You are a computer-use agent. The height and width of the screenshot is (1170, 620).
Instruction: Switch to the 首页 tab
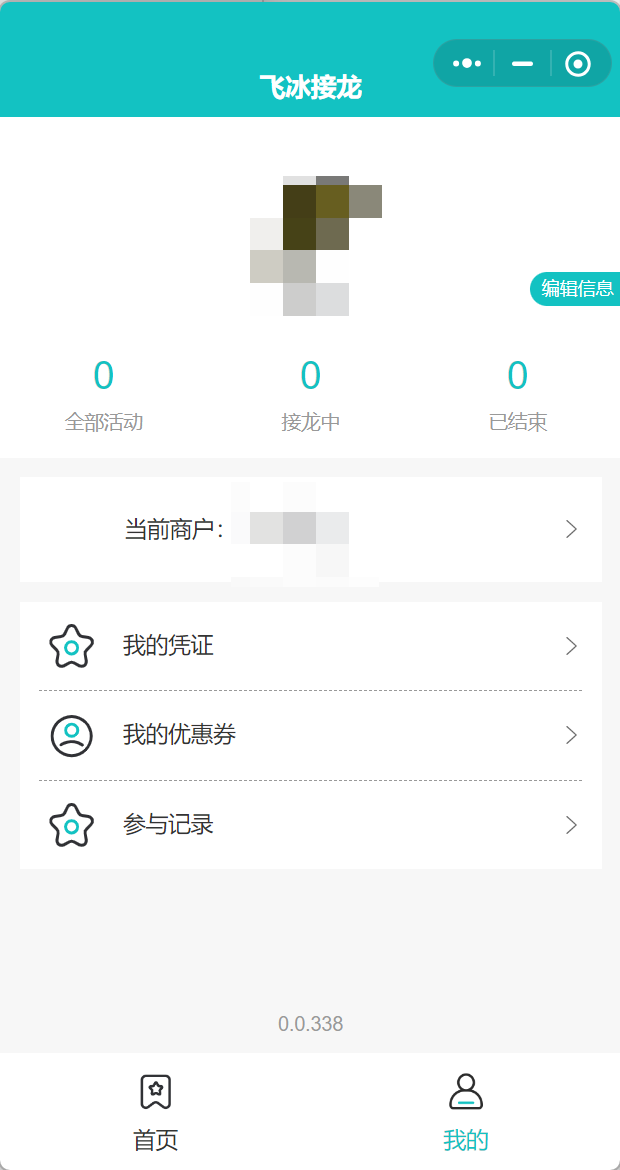[155, 1112]
